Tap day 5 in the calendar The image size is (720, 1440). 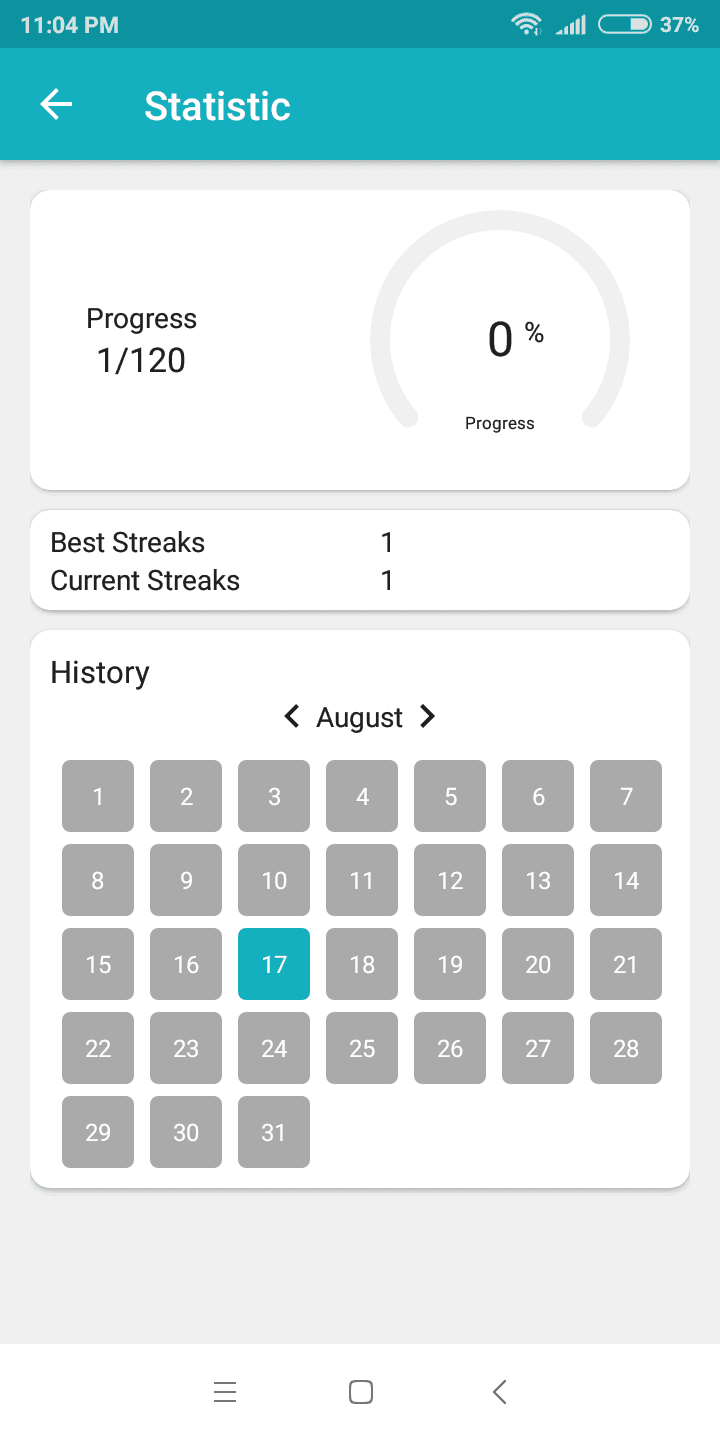coord(450,796)
